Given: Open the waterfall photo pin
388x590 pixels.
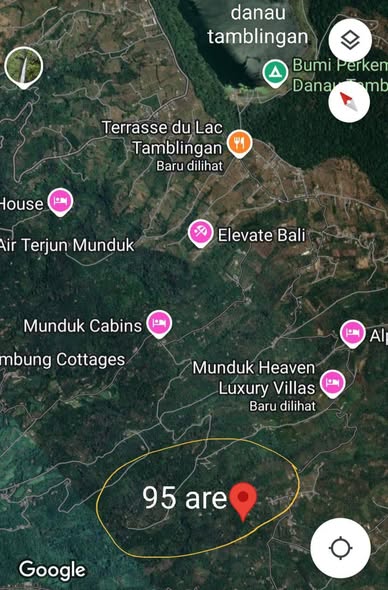Looking at the screenshot, I should coord(23,68).
